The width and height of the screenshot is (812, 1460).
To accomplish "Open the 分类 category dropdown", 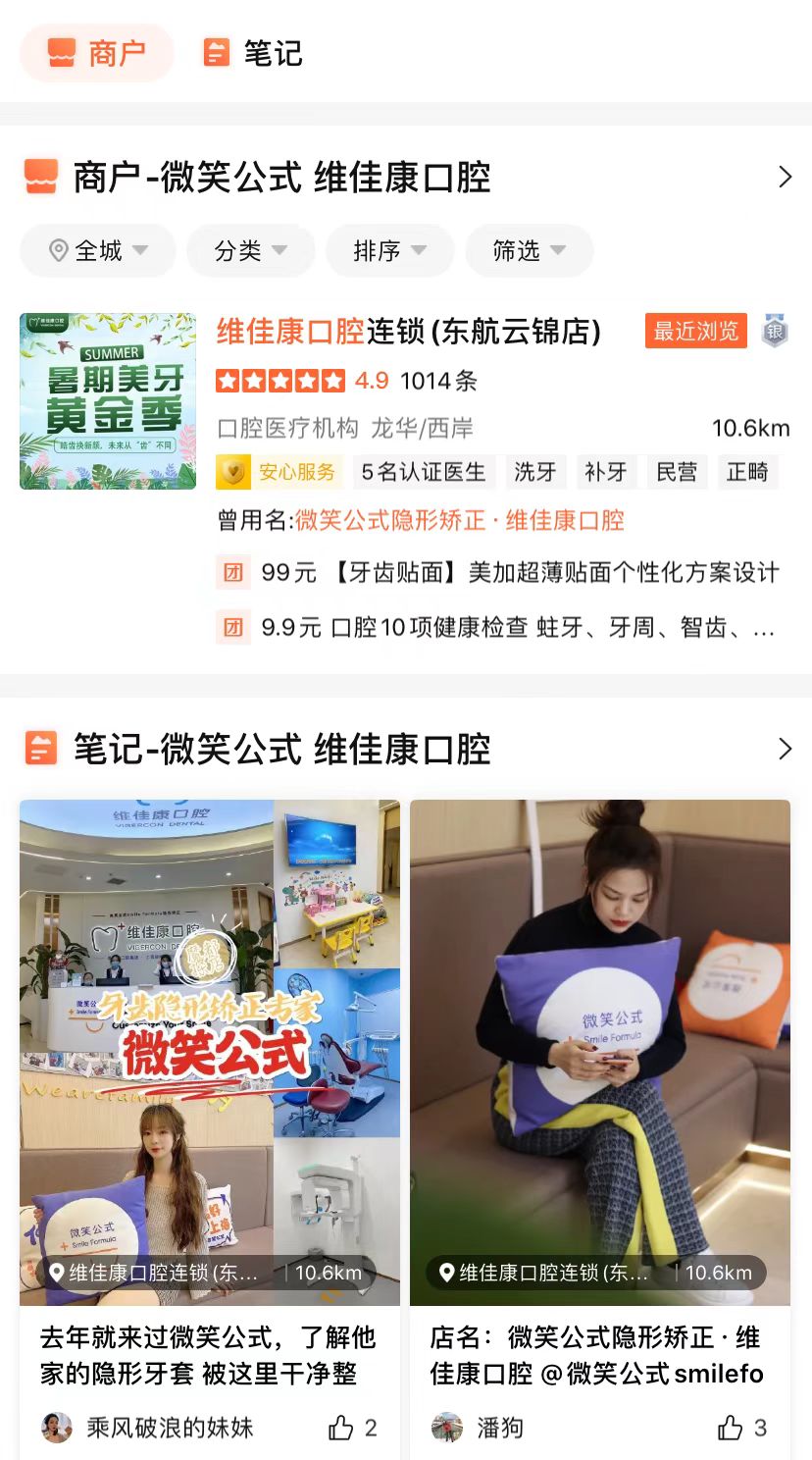I will coord(251,251).
